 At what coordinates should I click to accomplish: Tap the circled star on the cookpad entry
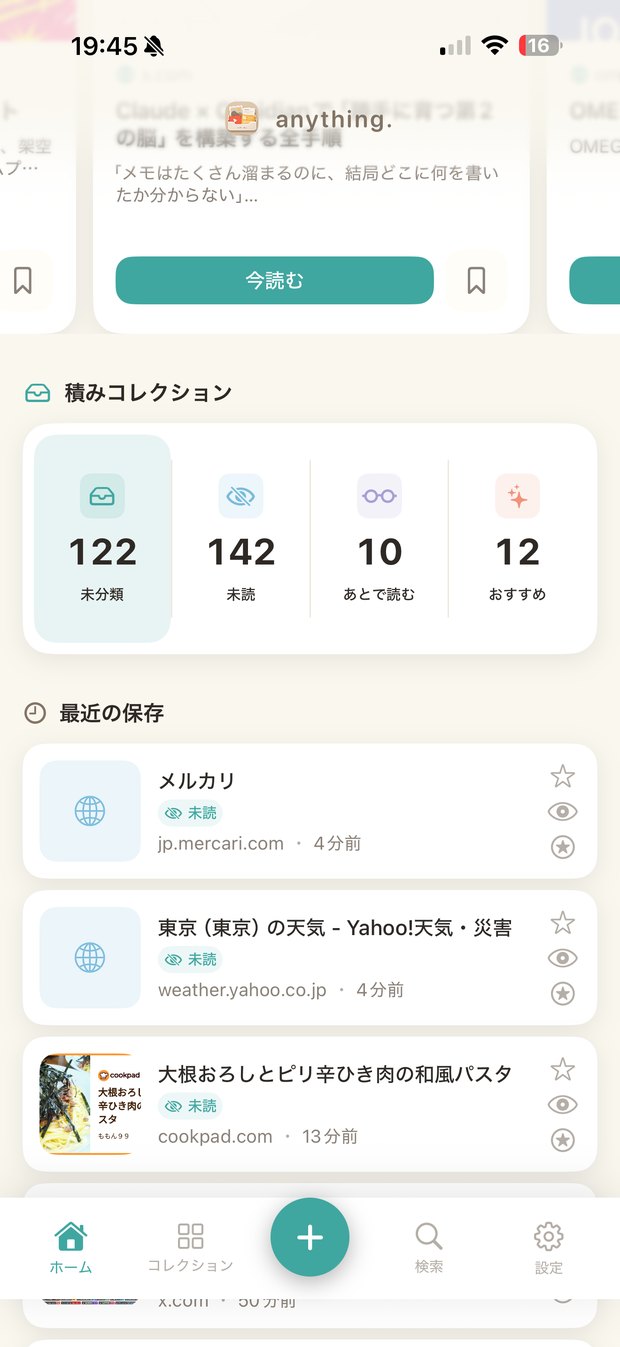[563, 1140]
